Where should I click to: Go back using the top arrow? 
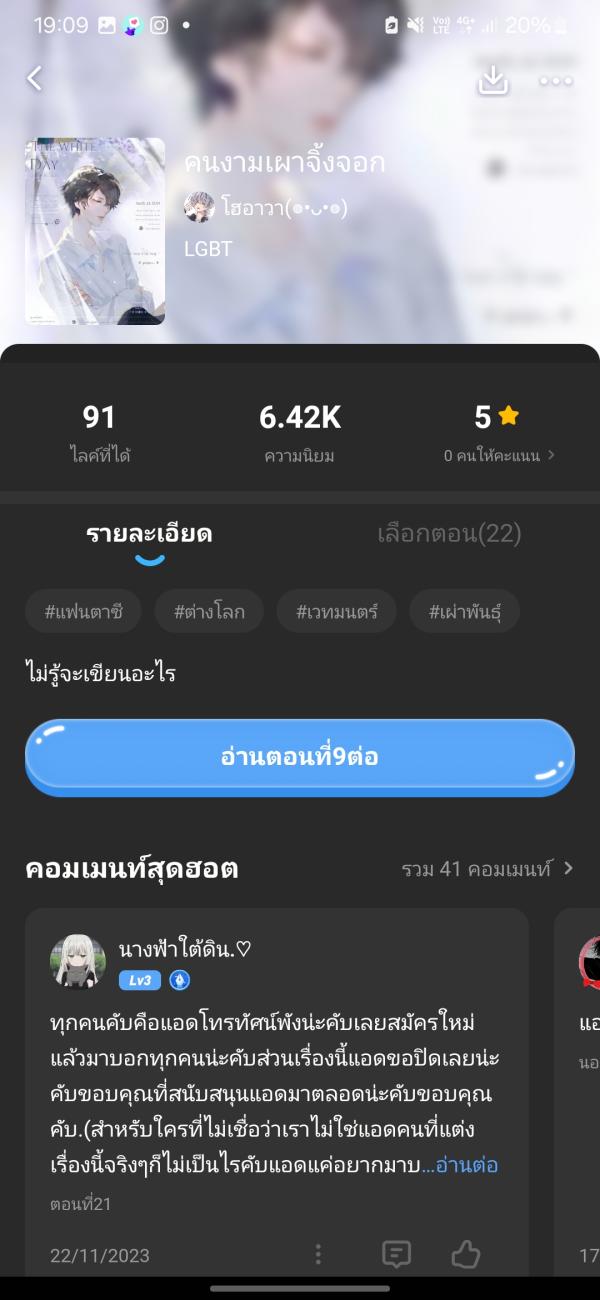click(x=35, y=79)
